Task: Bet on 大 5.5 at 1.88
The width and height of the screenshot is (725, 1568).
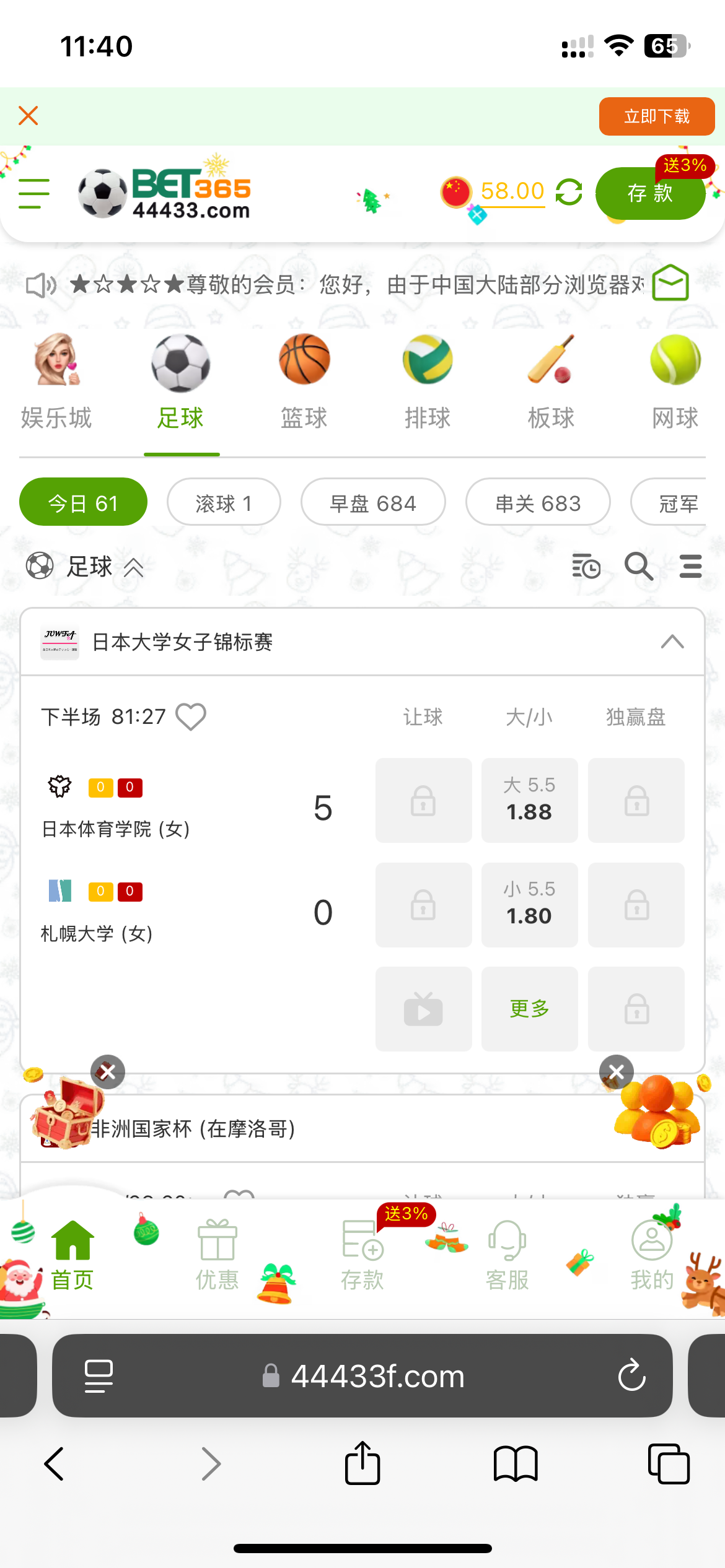Action: click(x=529, y=800)
